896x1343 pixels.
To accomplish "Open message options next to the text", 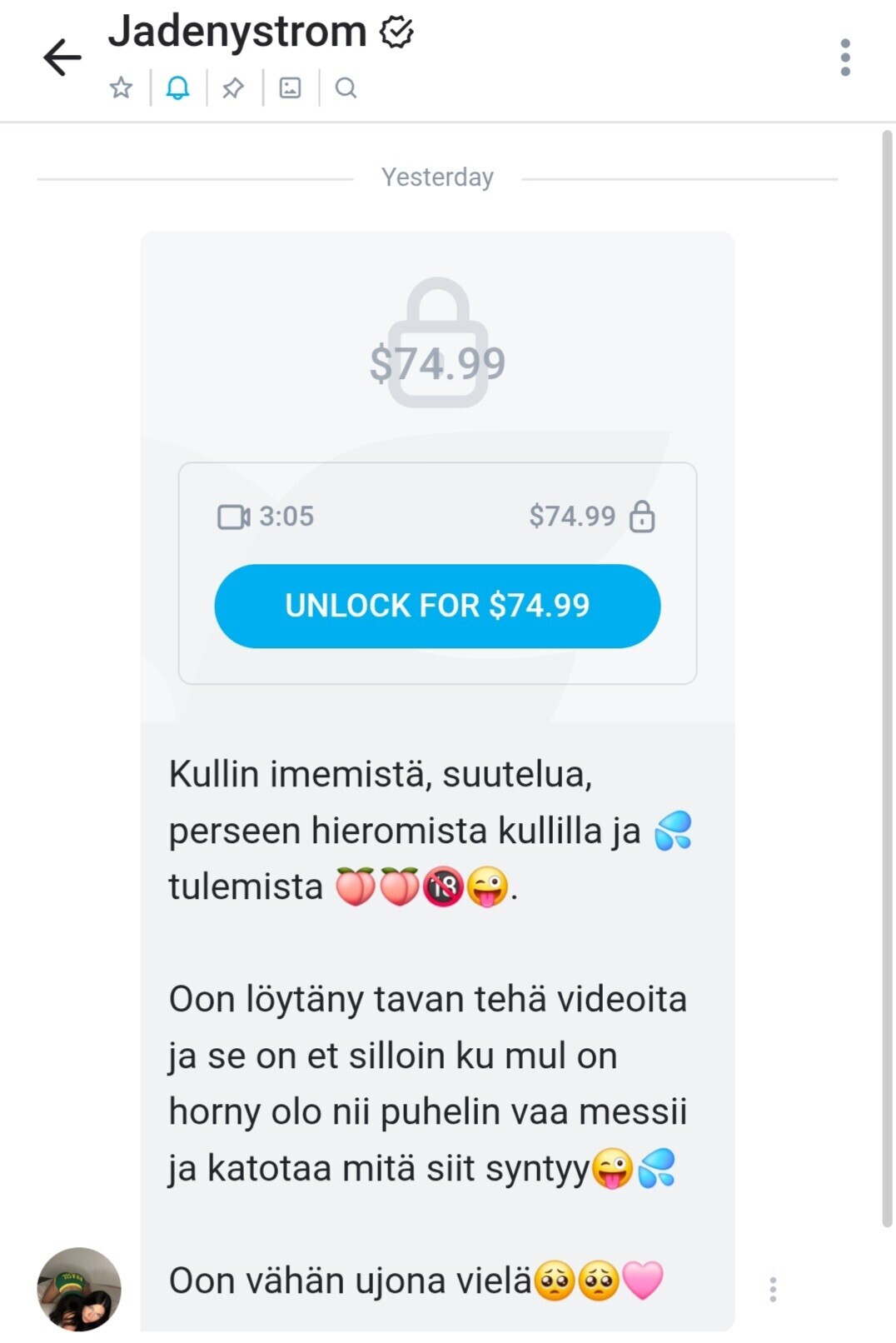I will [x=773, y=1289].
